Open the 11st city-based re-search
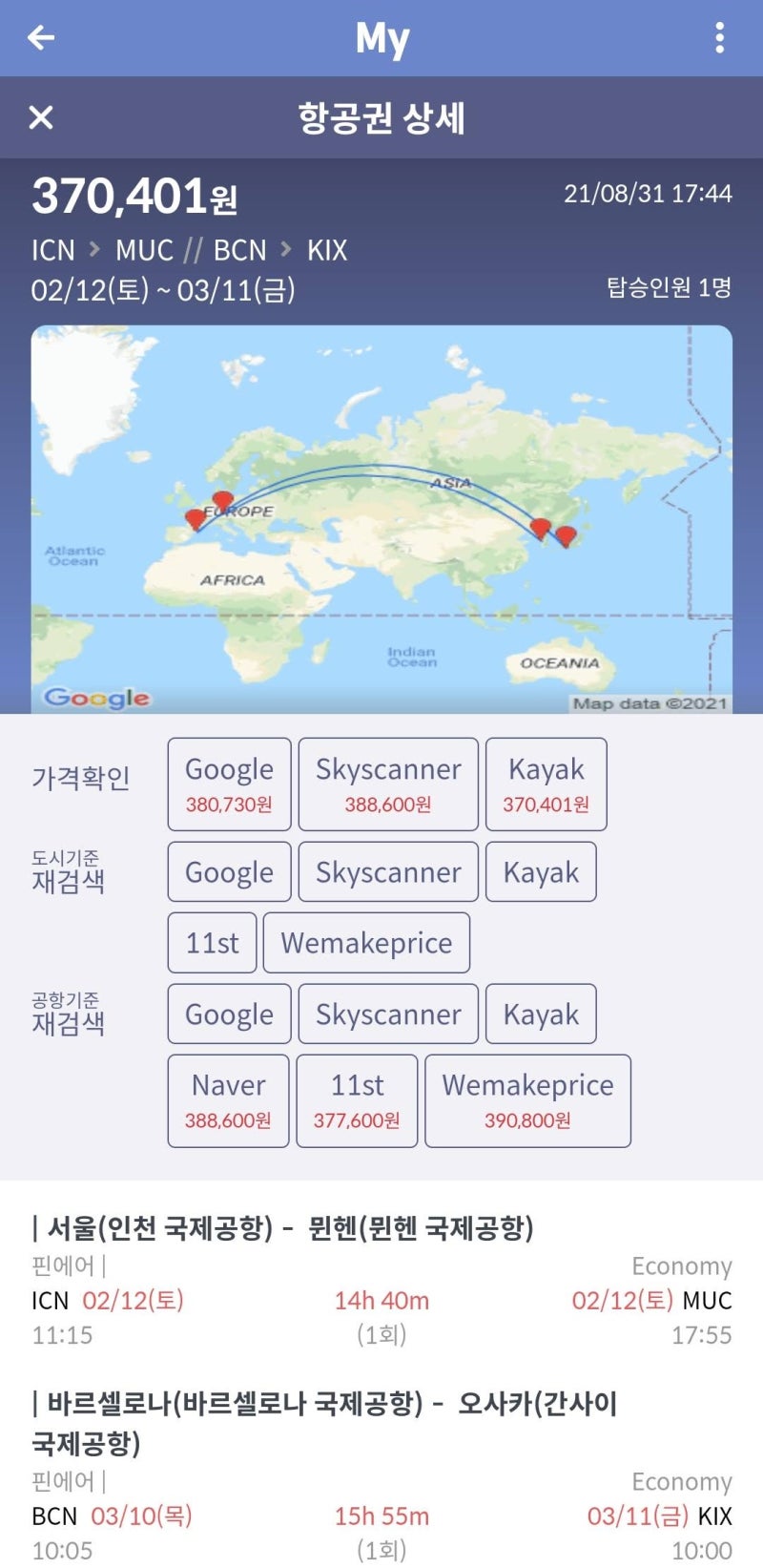Screen dimensions: 763x1568 [x=211, y=942]
